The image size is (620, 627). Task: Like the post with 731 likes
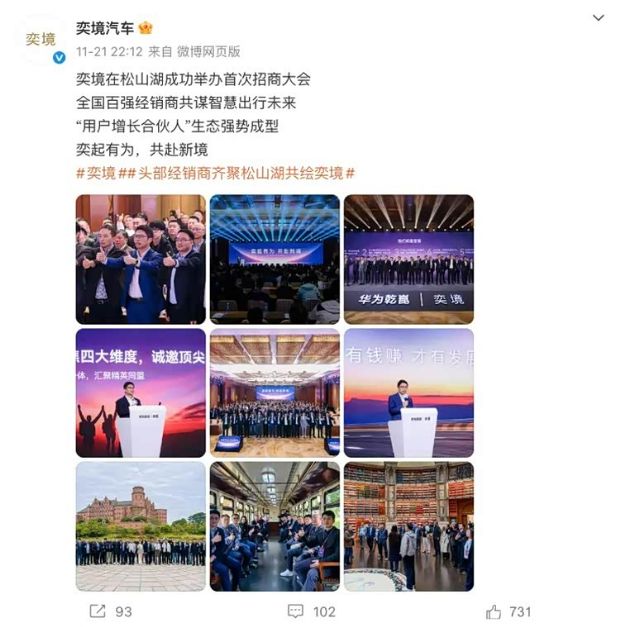508,610
